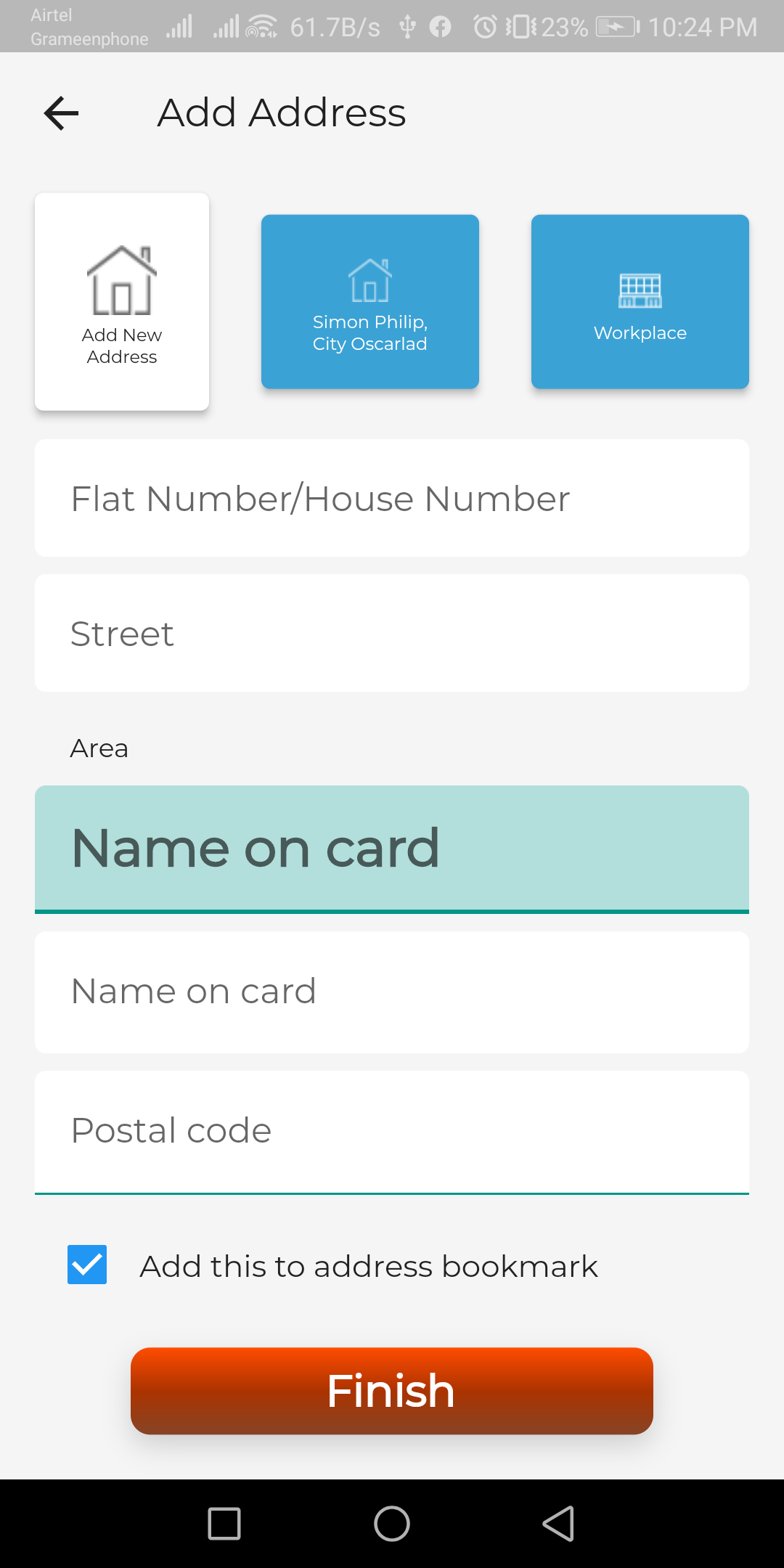
Task: Select the Add New Address home icon
Action: pyautogui.click(x=121, y=279)
